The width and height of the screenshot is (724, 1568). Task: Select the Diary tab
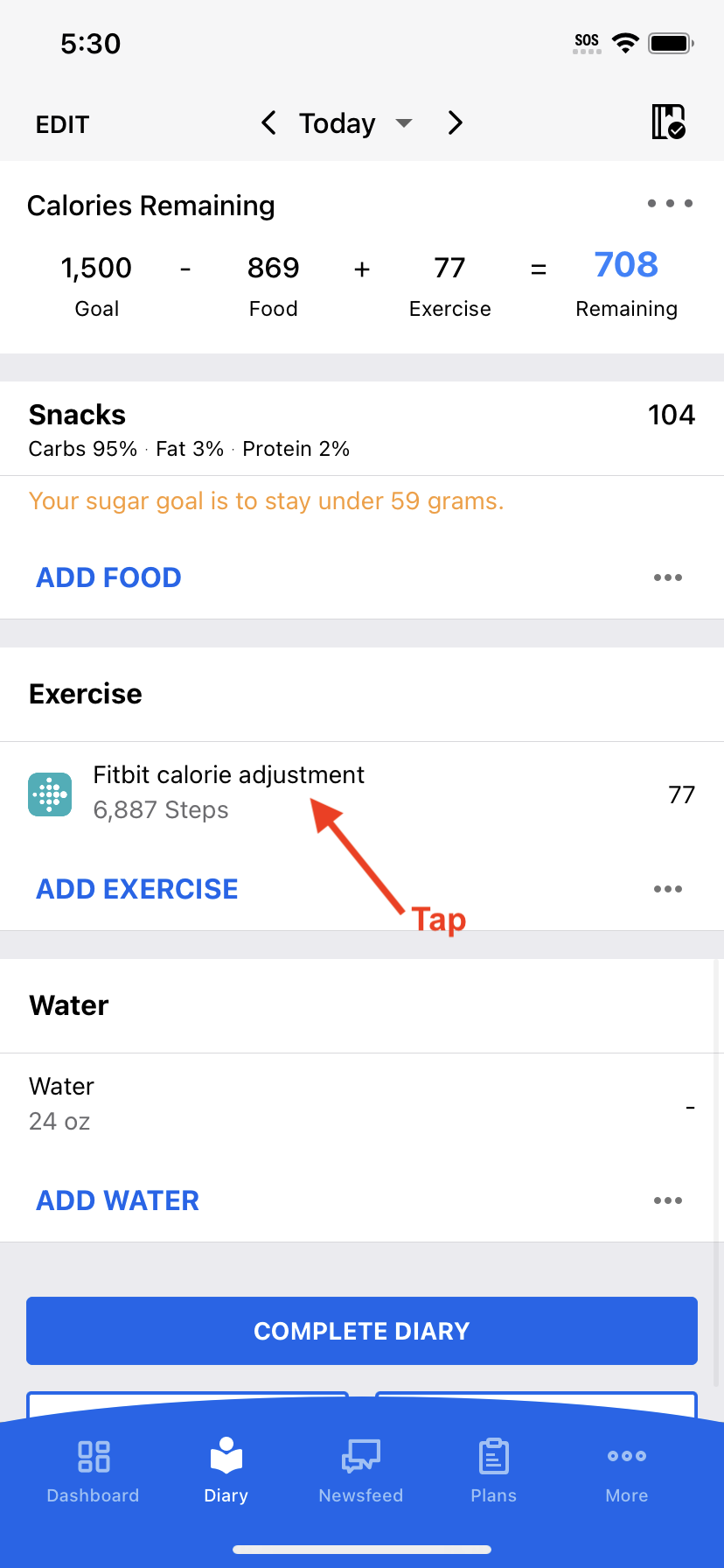click(226, 1470)
